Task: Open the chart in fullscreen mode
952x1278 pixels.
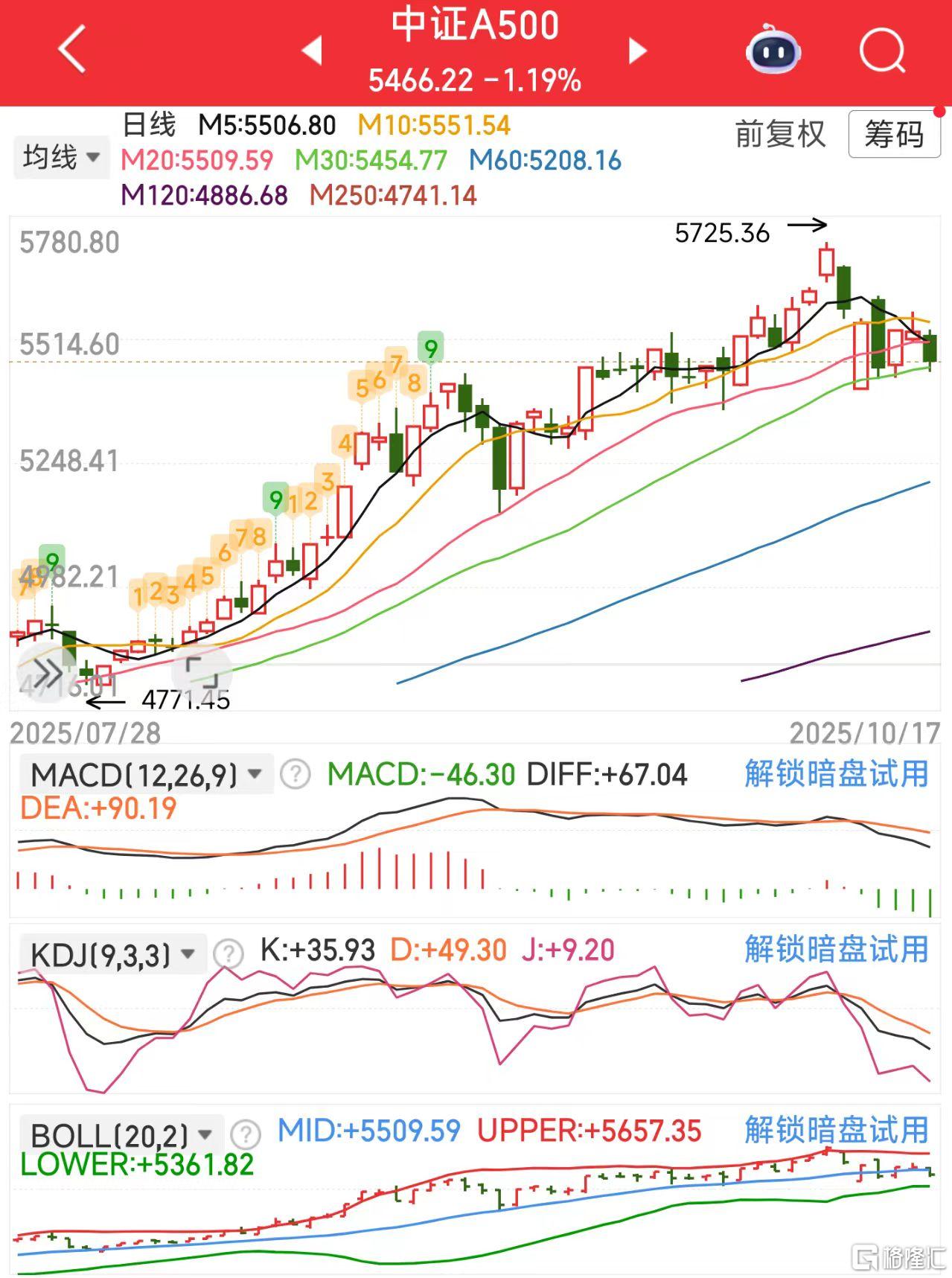Action: coord(202,672)
